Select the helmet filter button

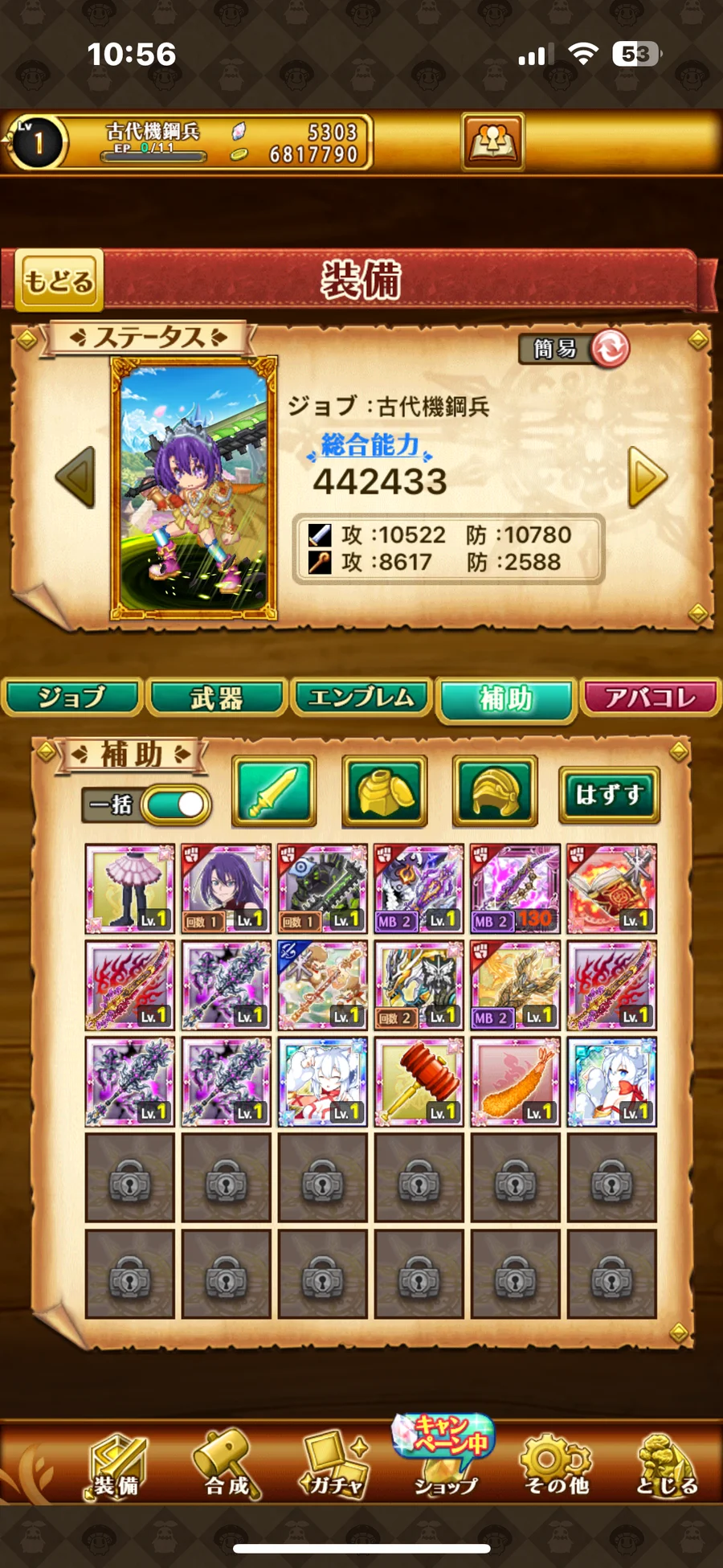click(x=494, y=791)
